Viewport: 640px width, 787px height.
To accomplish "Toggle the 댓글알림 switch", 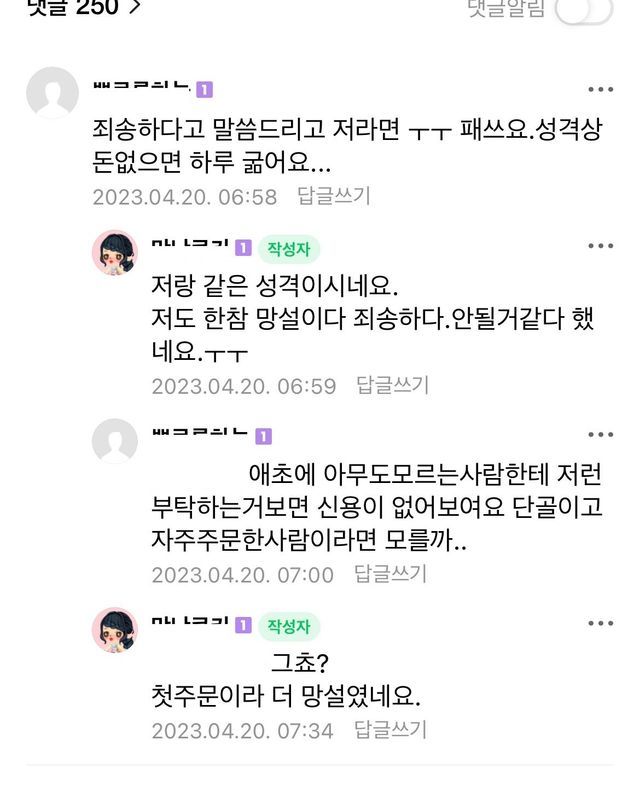I will click(x=583, y=10).
